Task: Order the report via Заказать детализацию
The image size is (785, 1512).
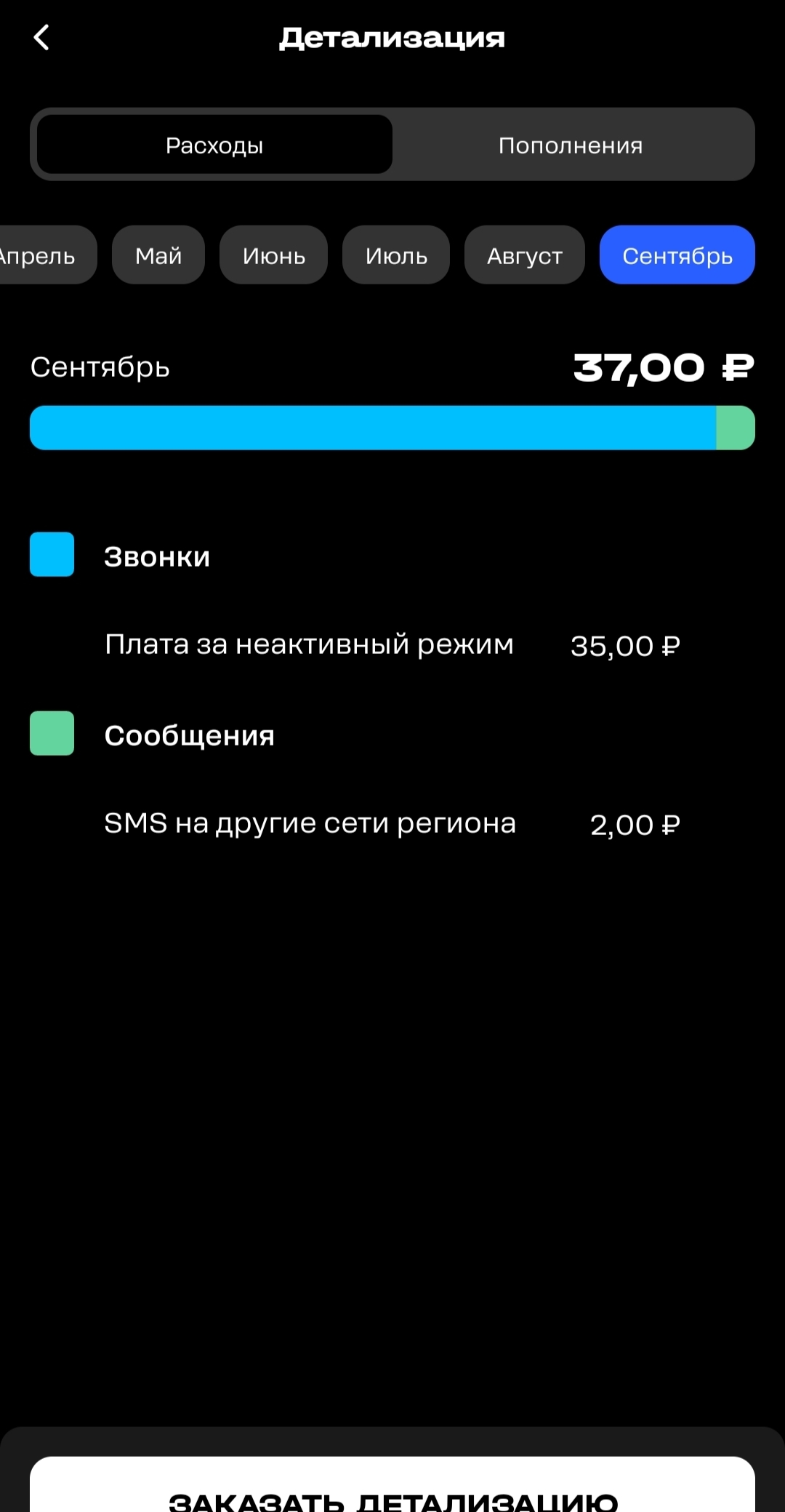Action: click(392, 1486)
